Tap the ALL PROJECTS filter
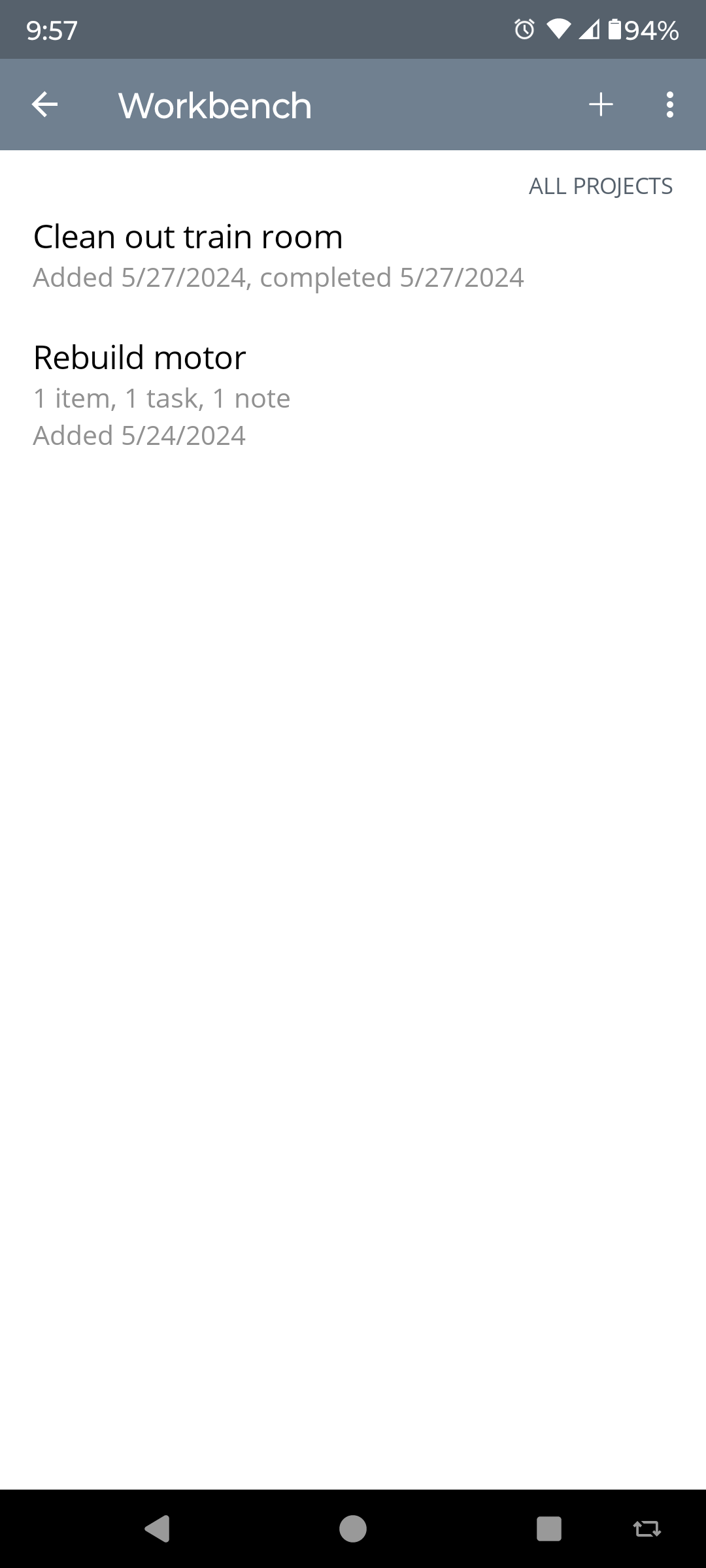 [601, 186]
